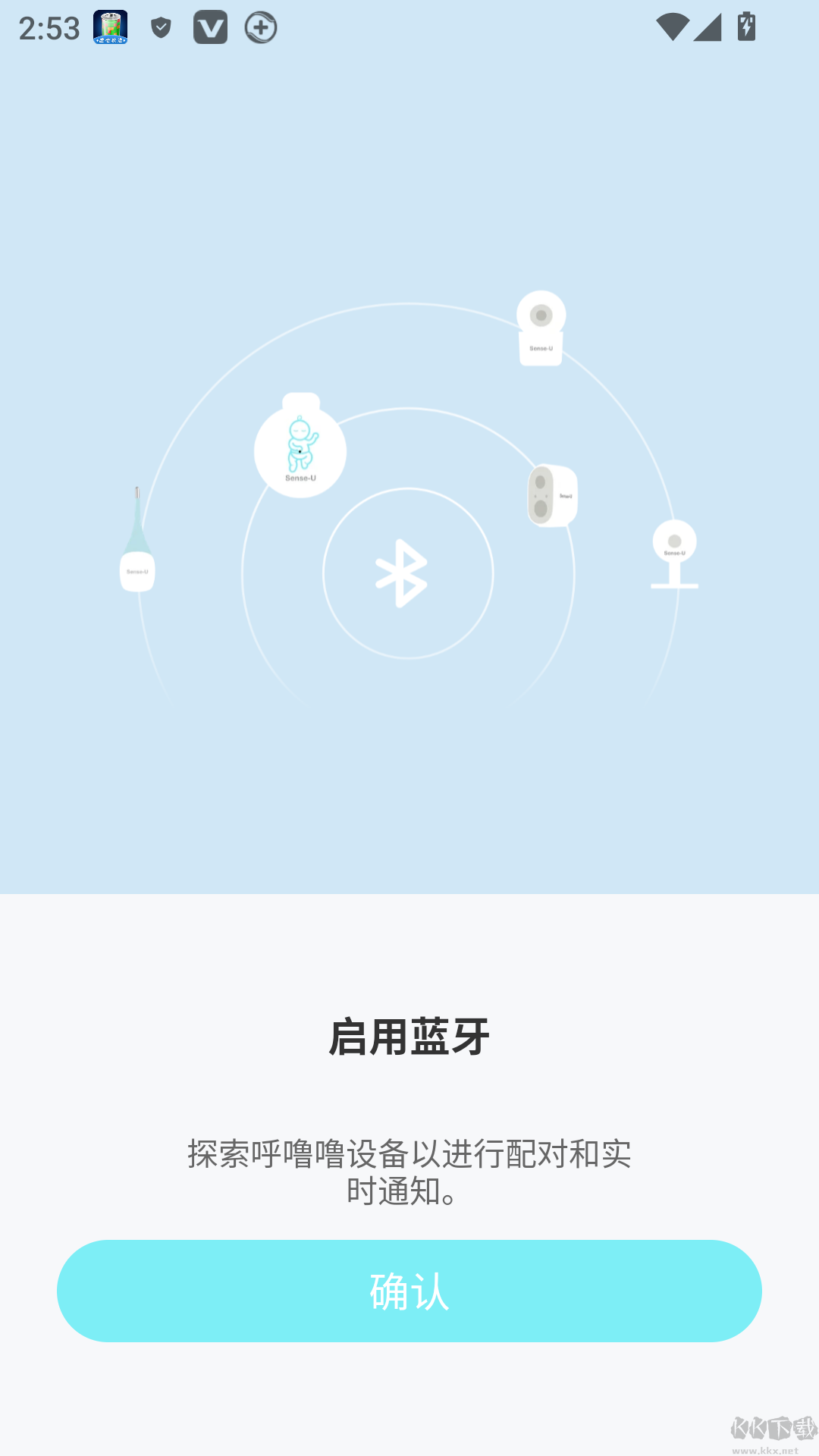
Task: Tap the clock showing 2:53
Action: coord(49,27)
